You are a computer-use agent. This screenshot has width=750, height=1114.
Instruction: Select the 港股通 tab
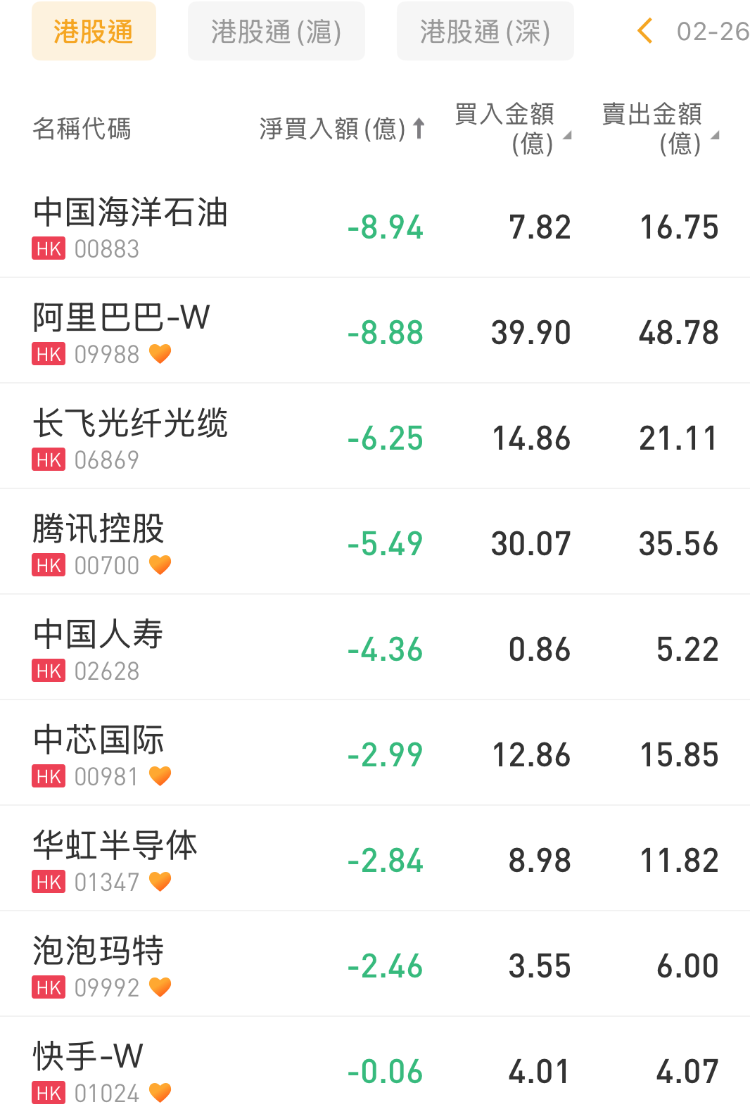(93, 31)
